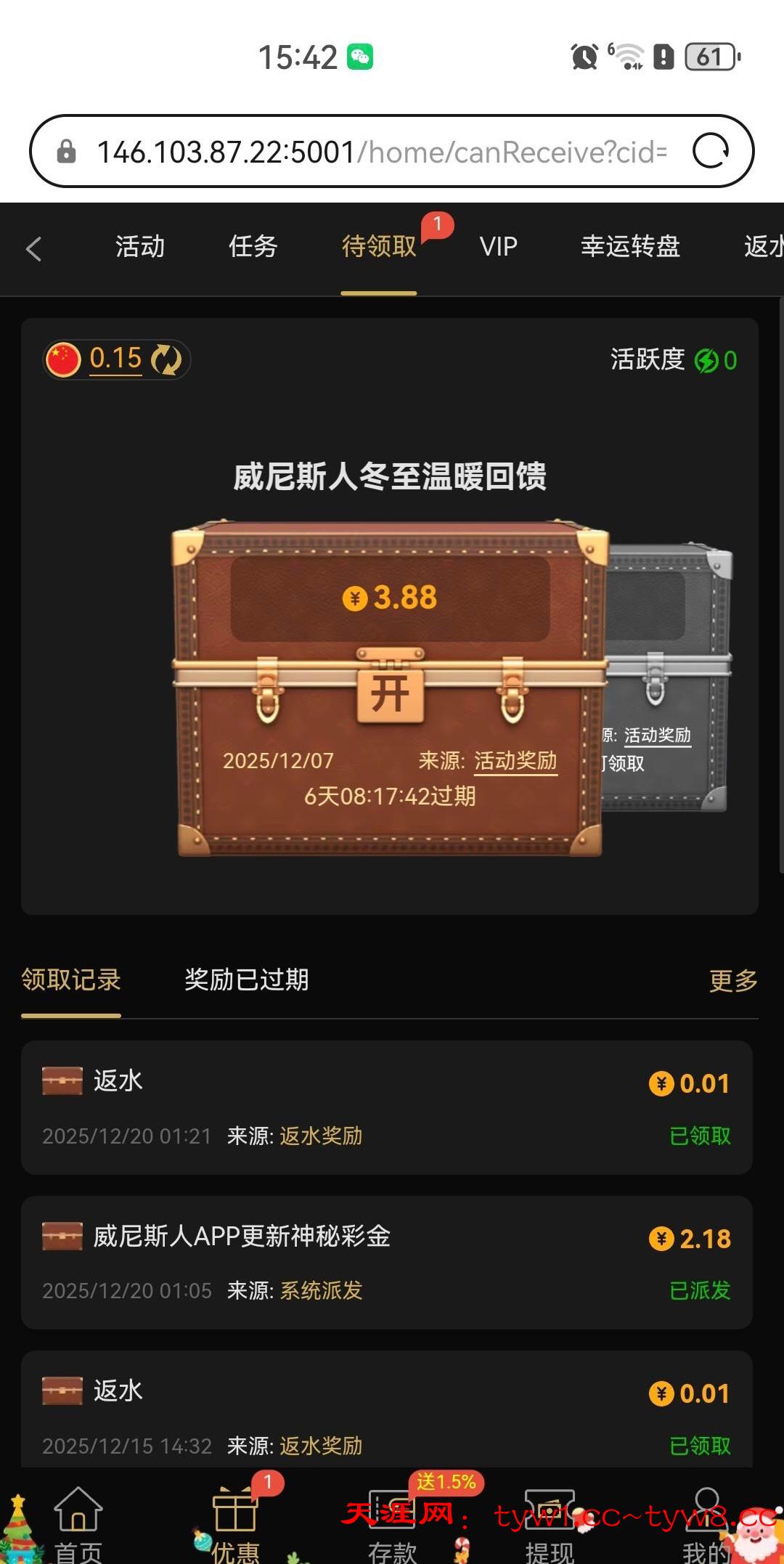Refresh the 0.15 balance

click(x=166, y=359)
